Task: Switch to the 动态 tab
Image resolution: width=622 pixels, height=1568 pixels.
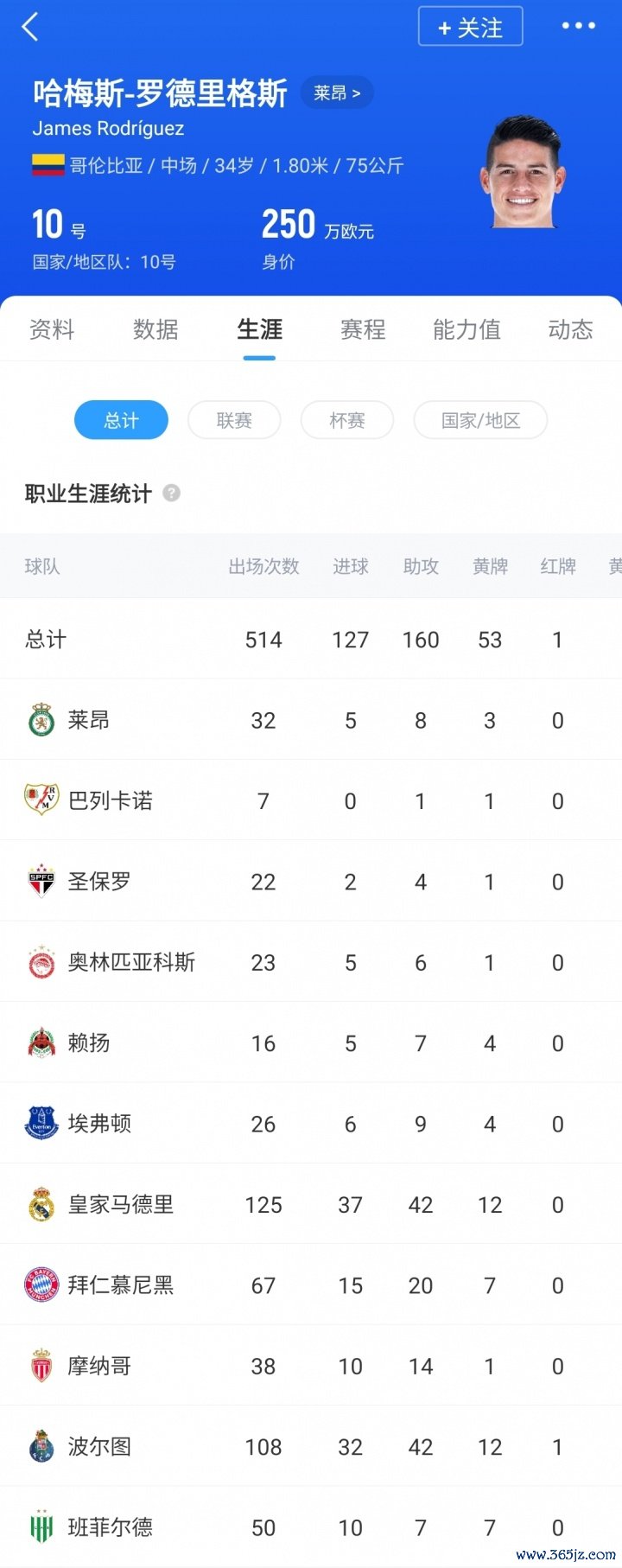Action: pyautogui.click(x=570, y=329)
